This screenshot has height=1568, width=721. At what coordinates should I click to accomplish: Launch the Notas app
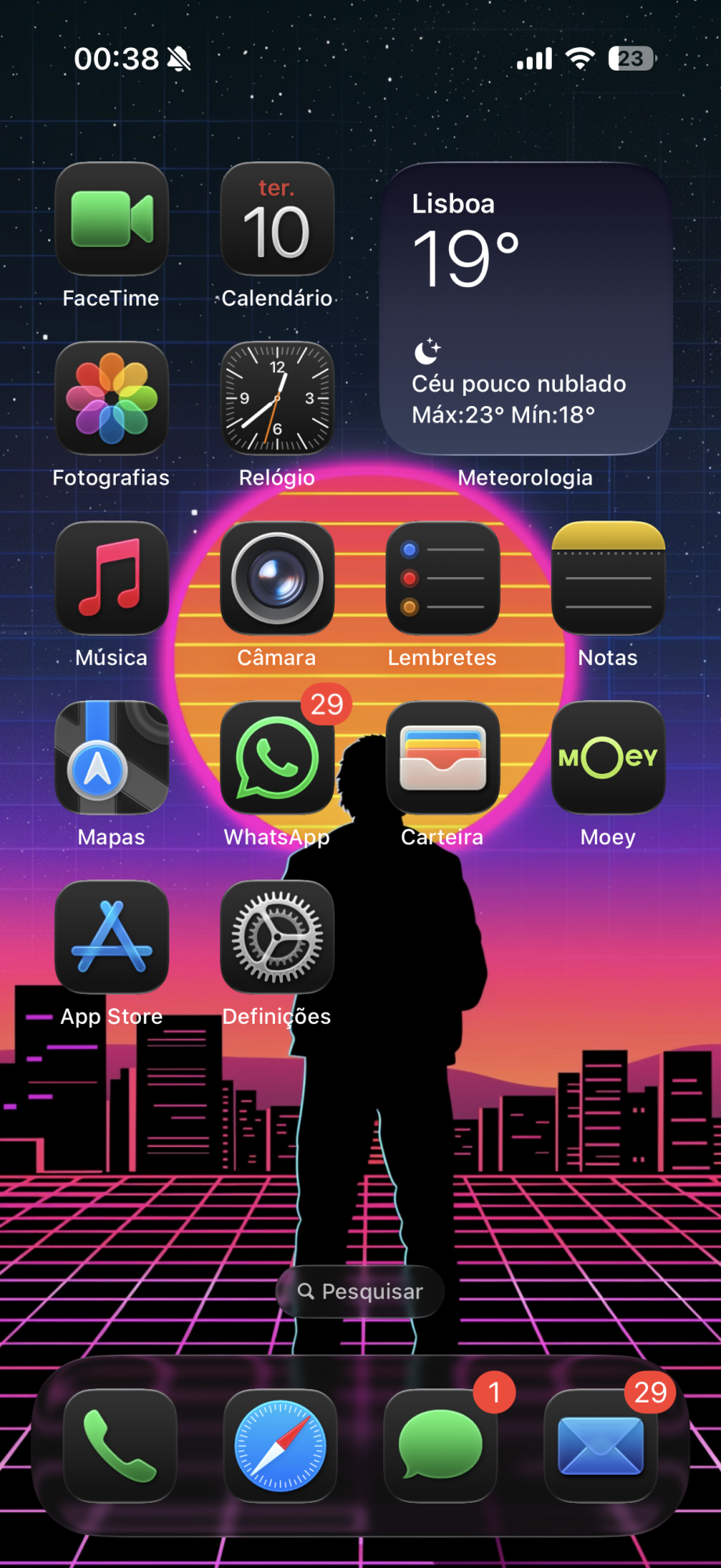pos(608,578)
